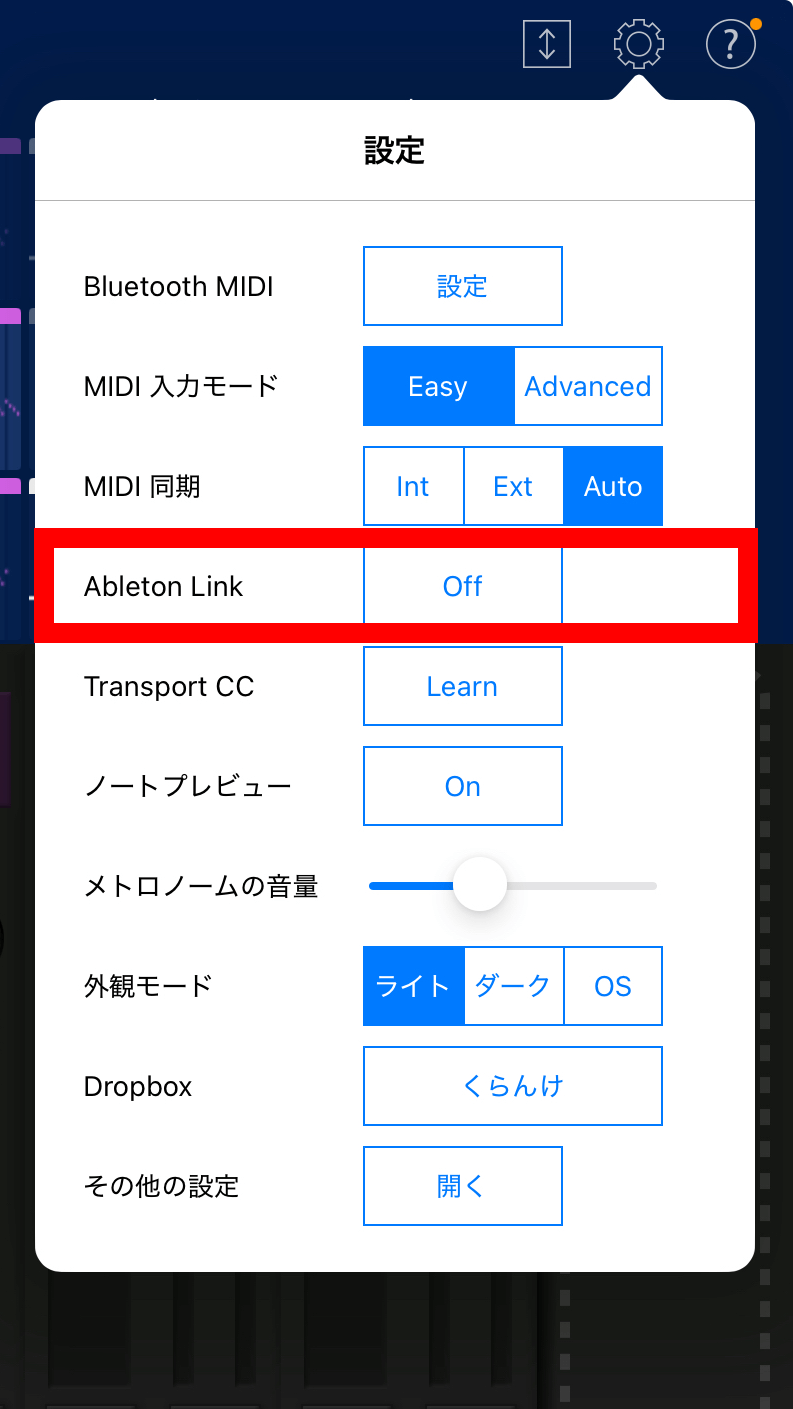This screenshot has width=793, height=1409.
Task: Open その他の設定 with 開く
Action: pyautogui.click(x=463, y=1186)
